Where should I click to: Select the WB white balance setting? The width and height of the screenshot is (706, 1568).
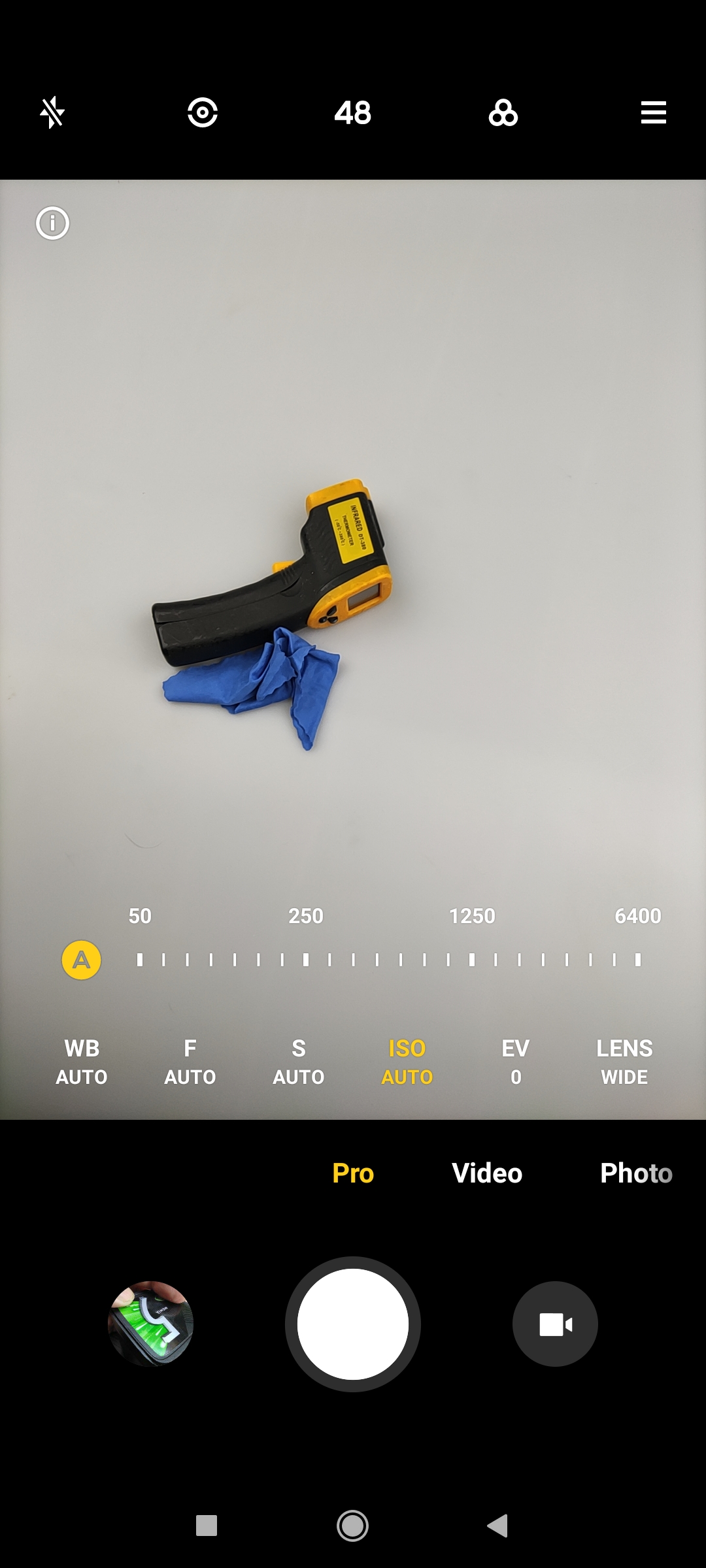click(x=82, y=1062)
